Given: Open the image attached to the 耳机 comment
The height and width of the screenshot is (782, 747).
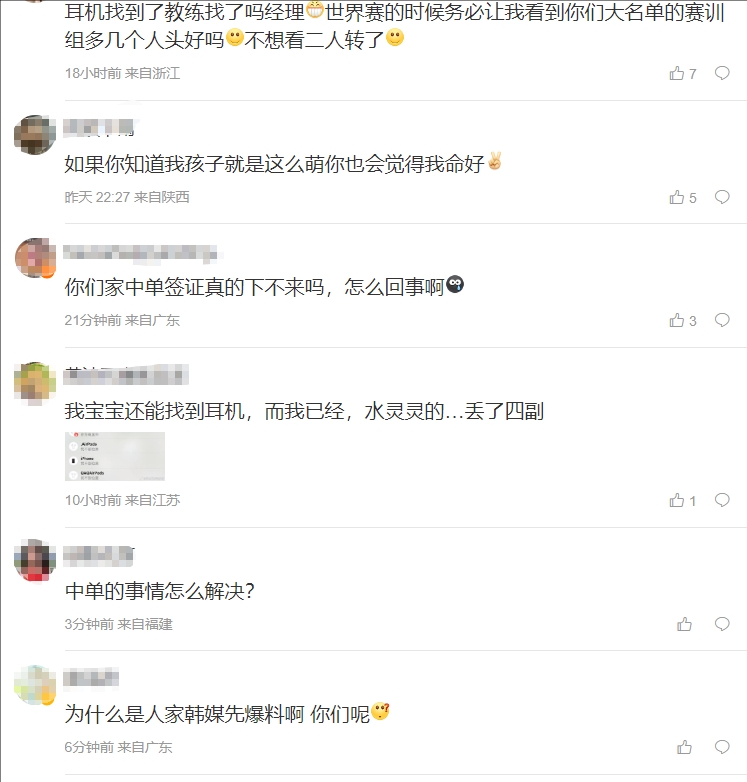Looking at the screenshot, I should 115,456.
